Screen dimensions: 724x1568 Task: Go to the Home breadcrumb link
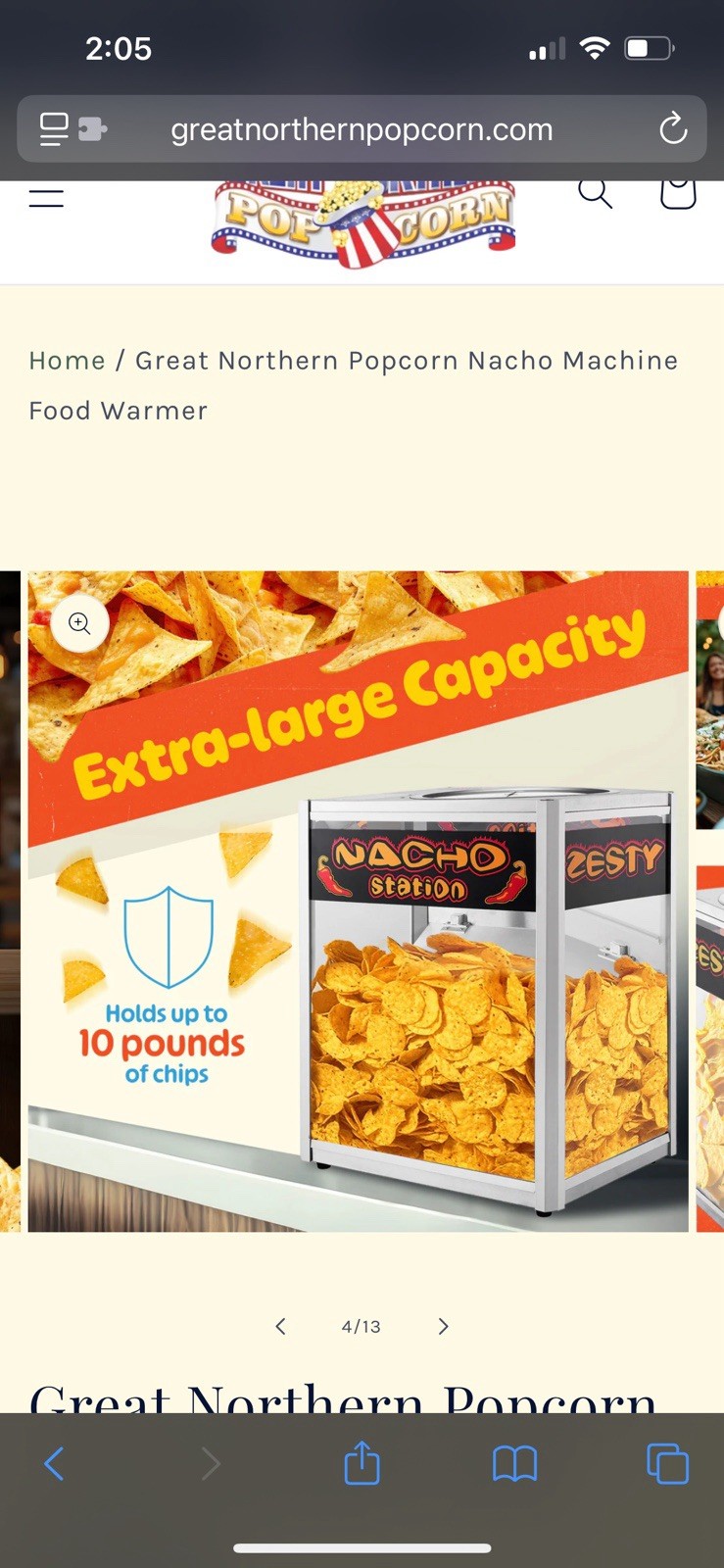click(x=67, y=361)
